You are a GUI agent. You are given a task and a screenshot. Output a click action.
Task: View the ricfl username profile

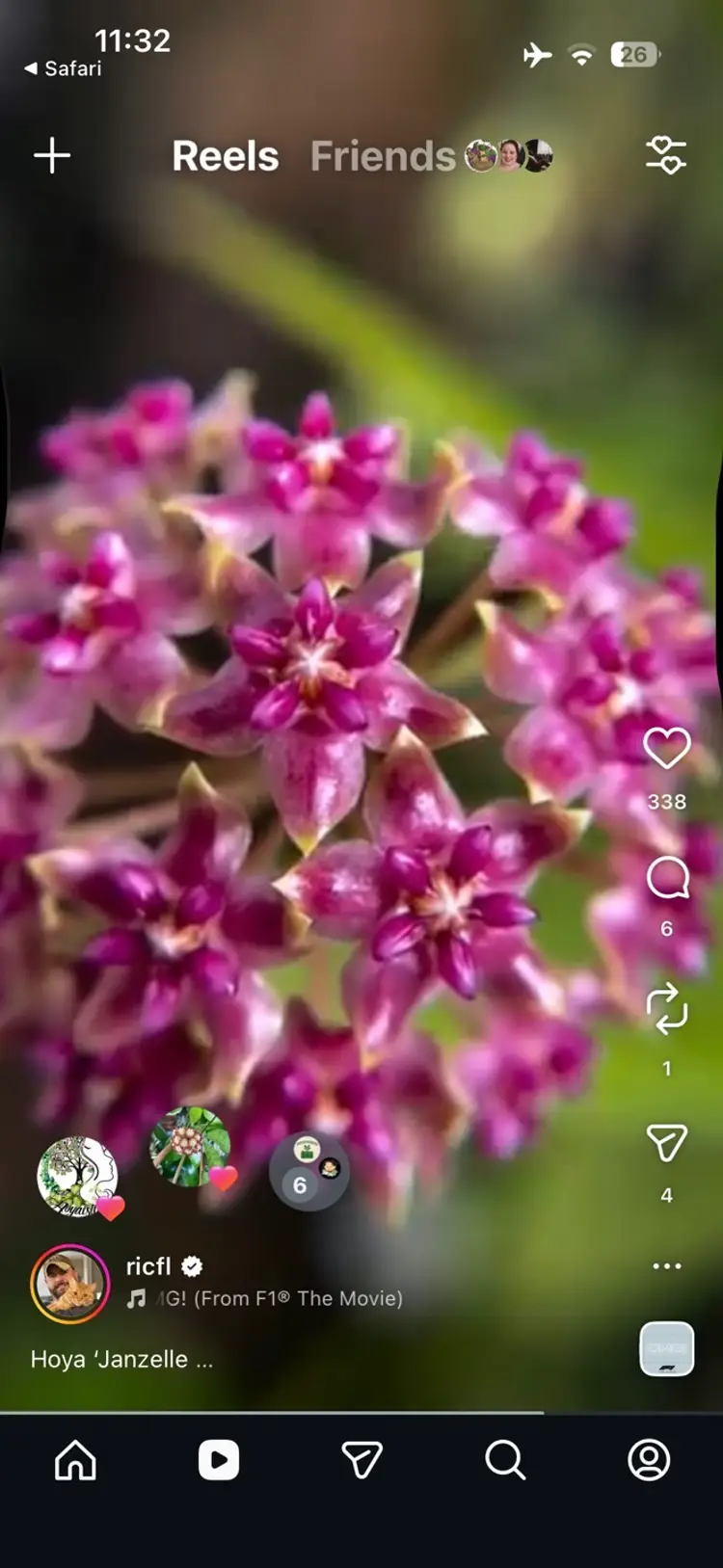[148, 1266]
